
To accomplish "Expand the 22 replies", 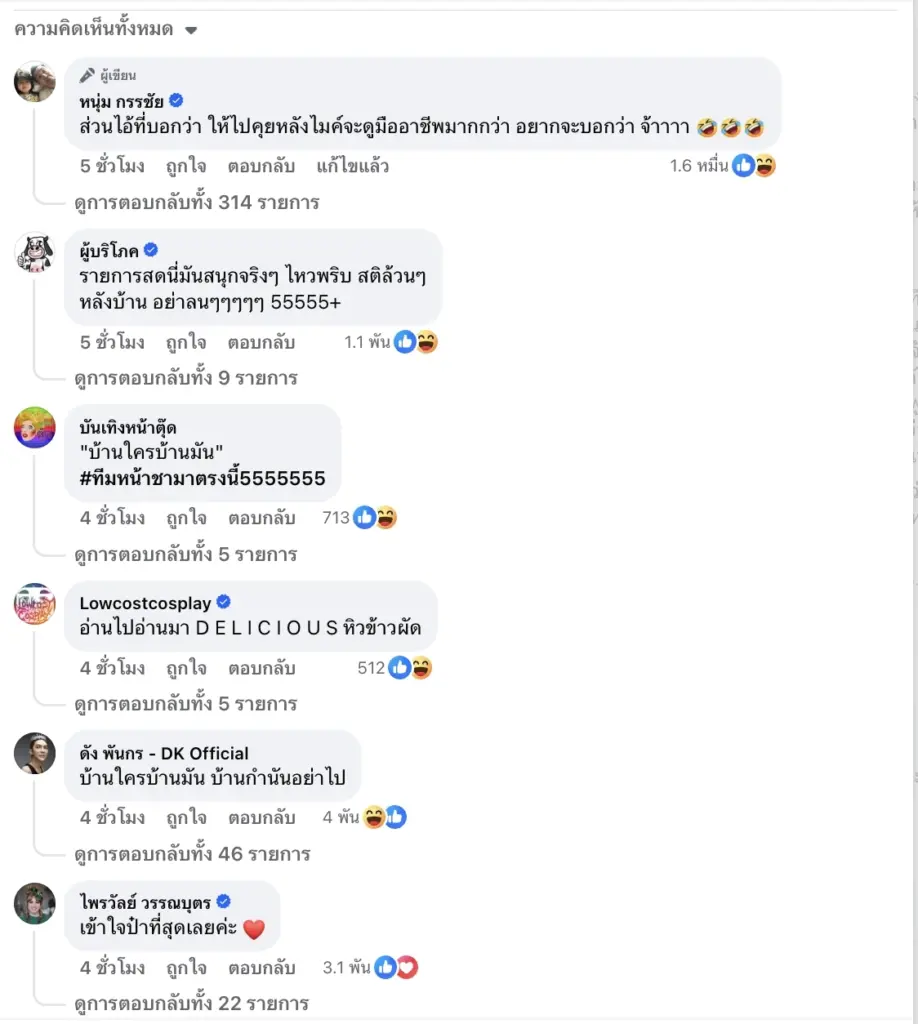I will coord(192,1003).
